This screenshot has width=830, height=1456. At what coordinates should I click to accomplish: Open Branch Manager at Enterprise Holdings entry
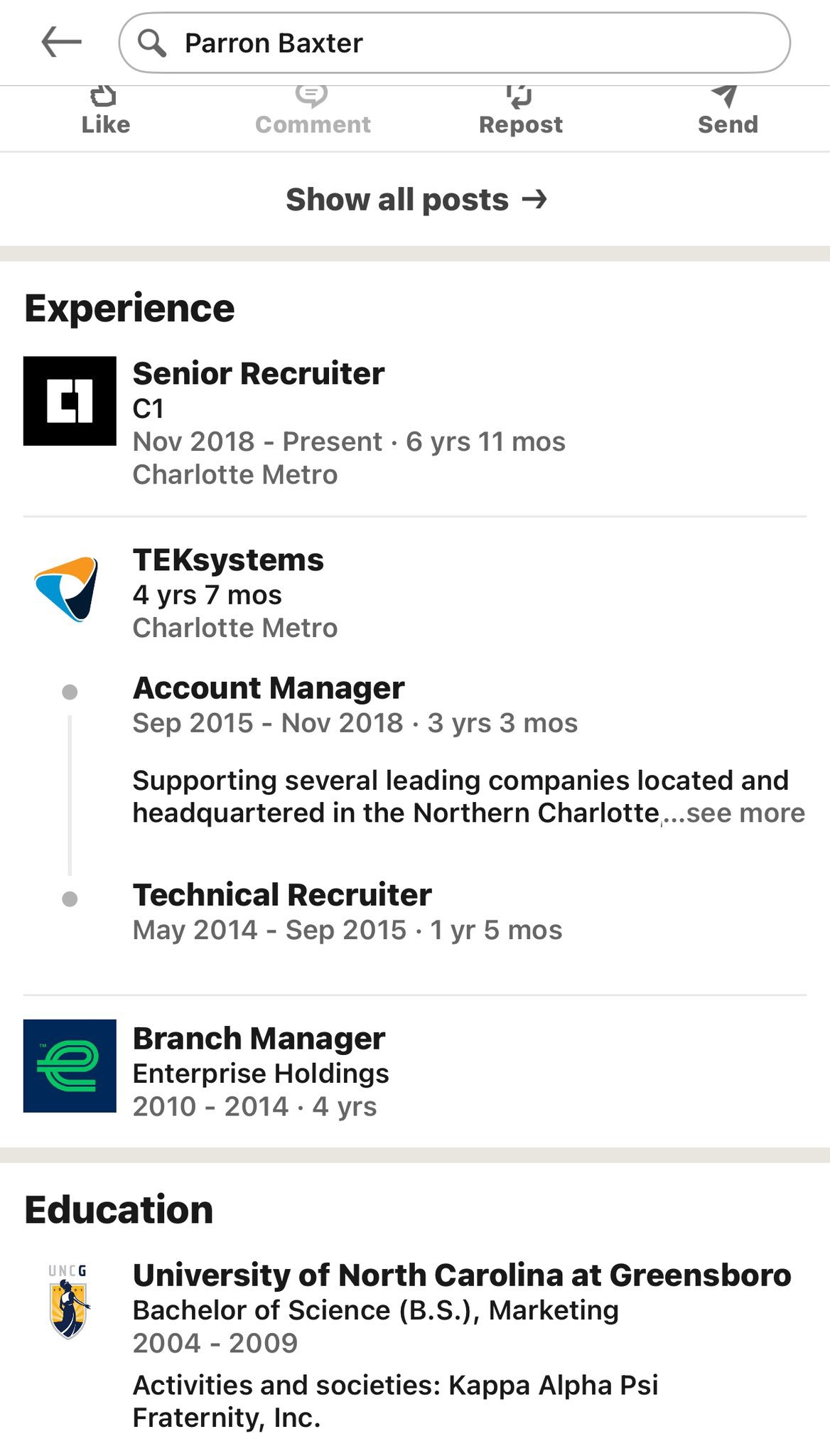[415, 1071]
